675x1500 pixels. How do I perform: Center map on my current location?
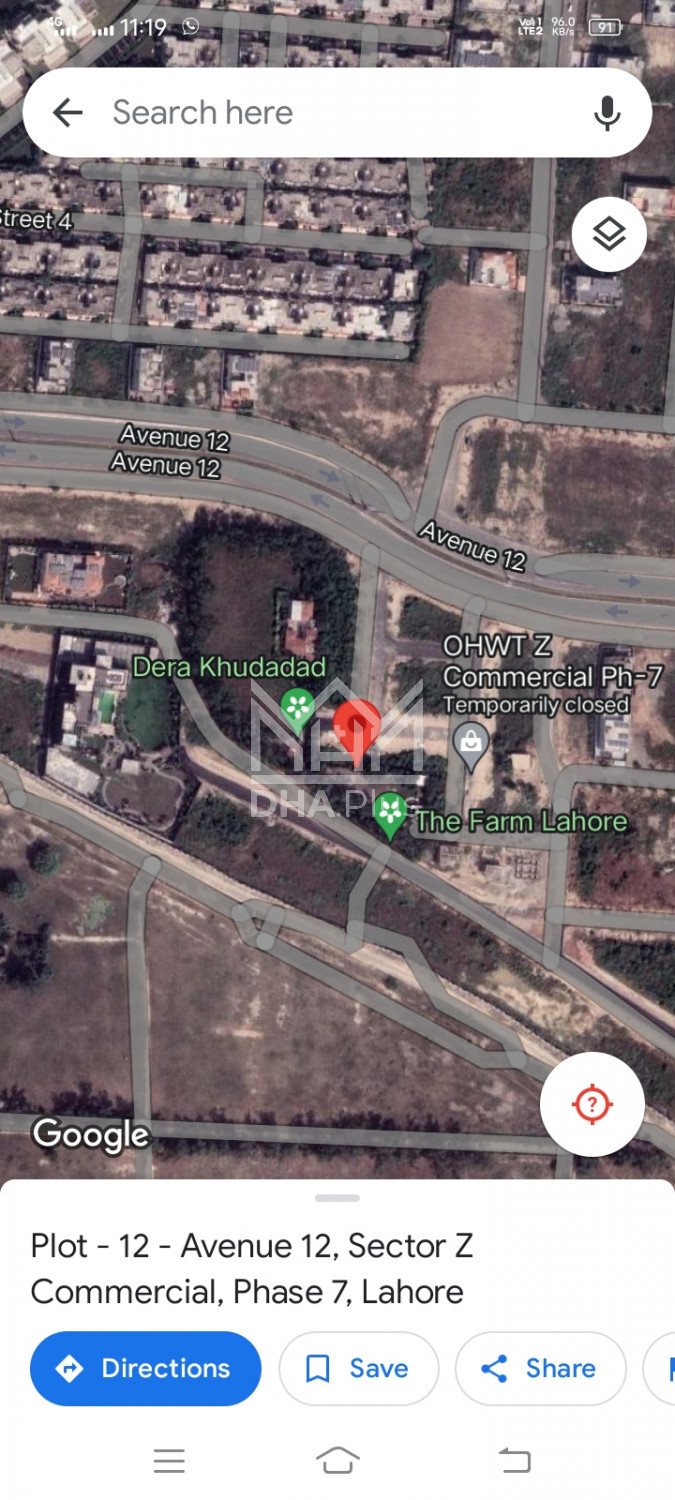[592, 1104]
